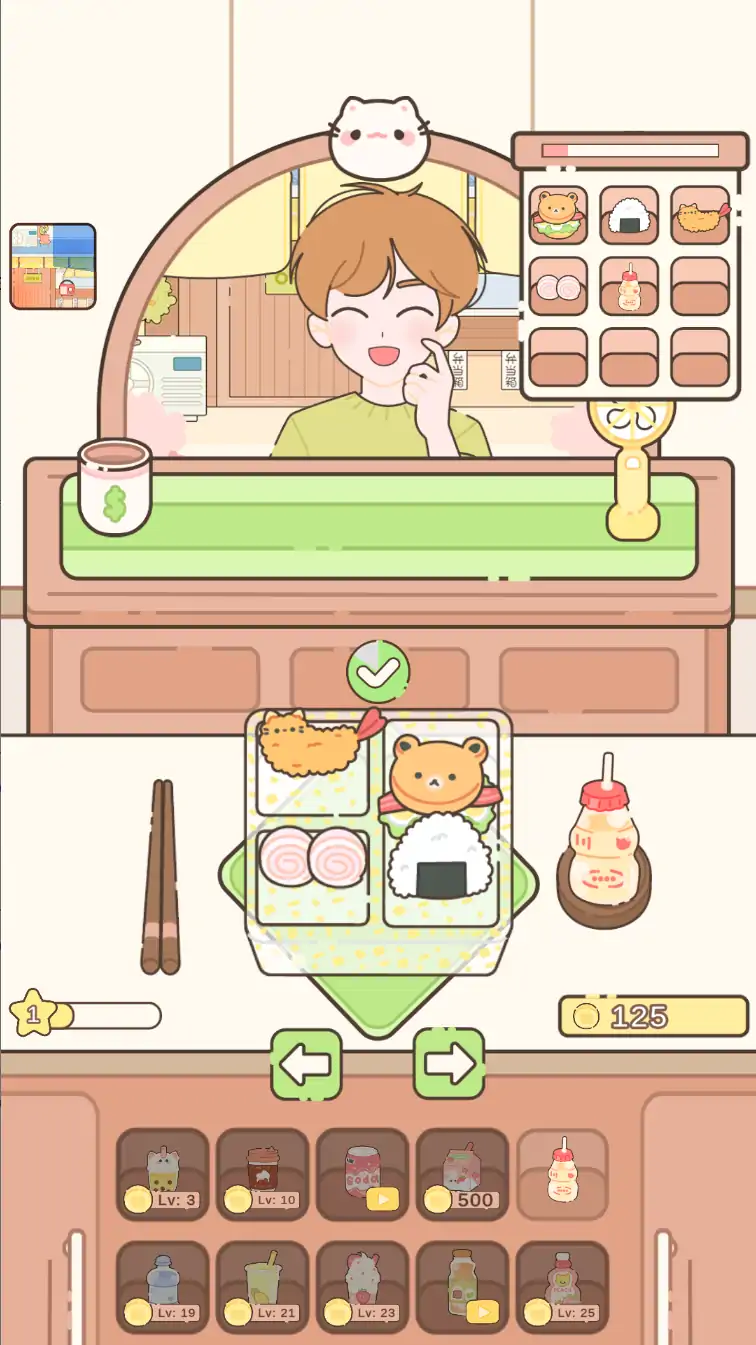Unlock the coffee cup drink at Lv: 10
The width and height of the screenshot is (756, 1345).
point(263,1174)
